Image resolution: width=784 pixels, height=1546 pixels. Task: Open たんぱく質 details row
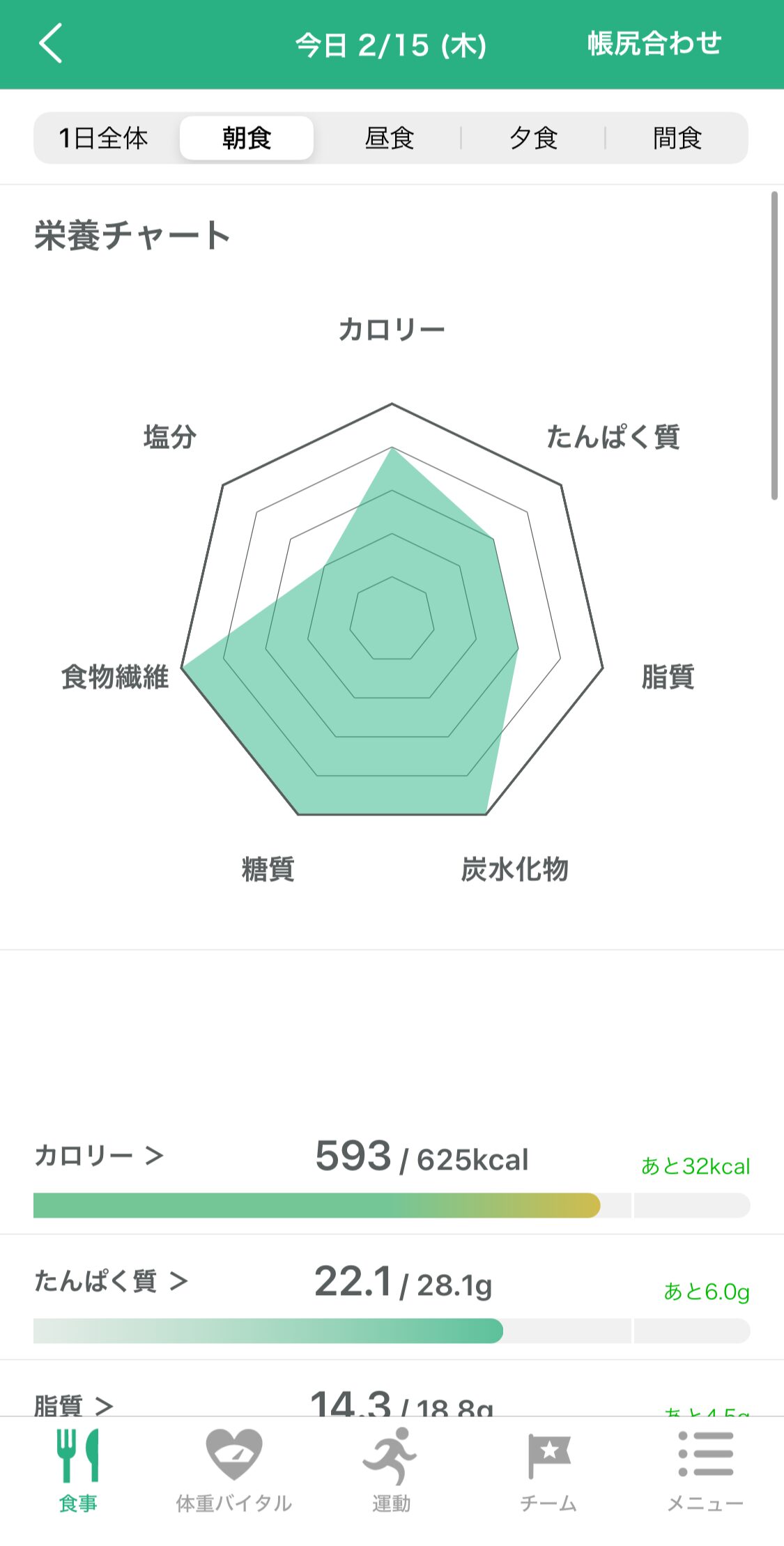[392, 1297]
